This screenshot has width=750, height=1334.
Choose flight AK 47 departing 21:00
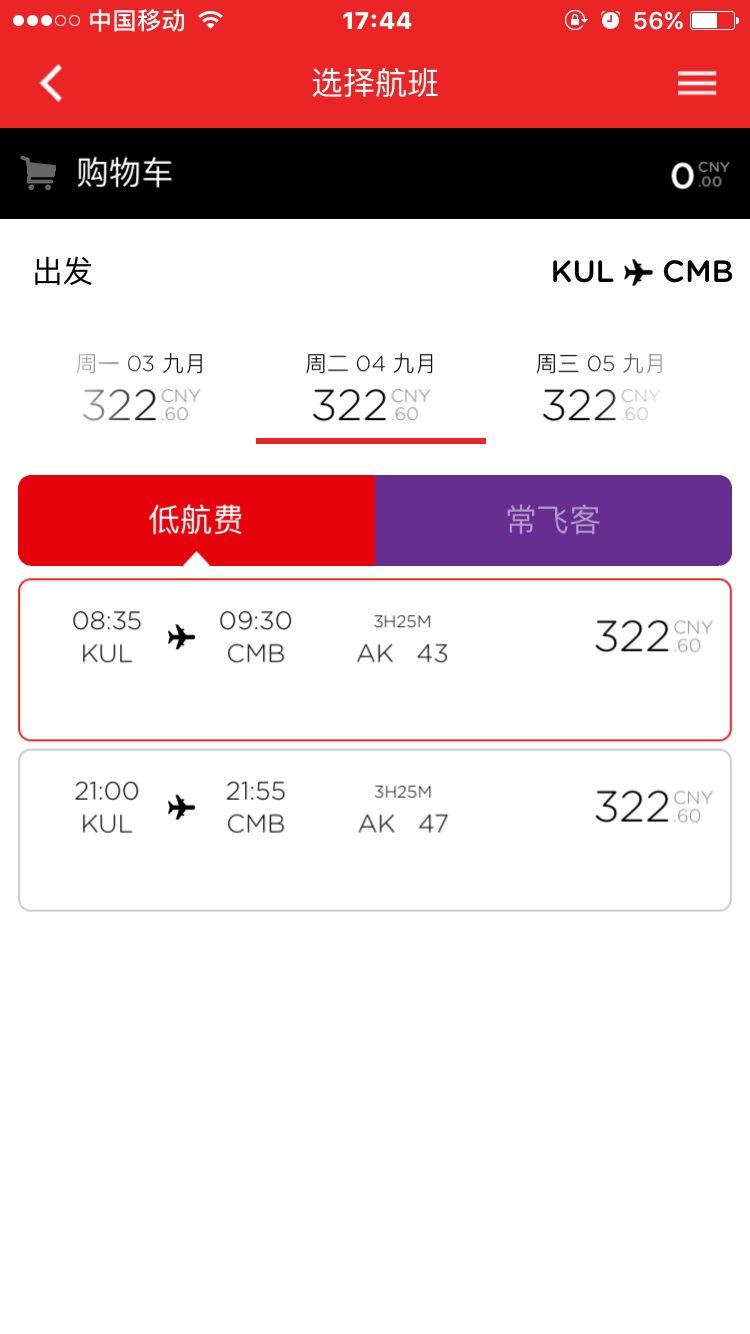tap(375, 829)
